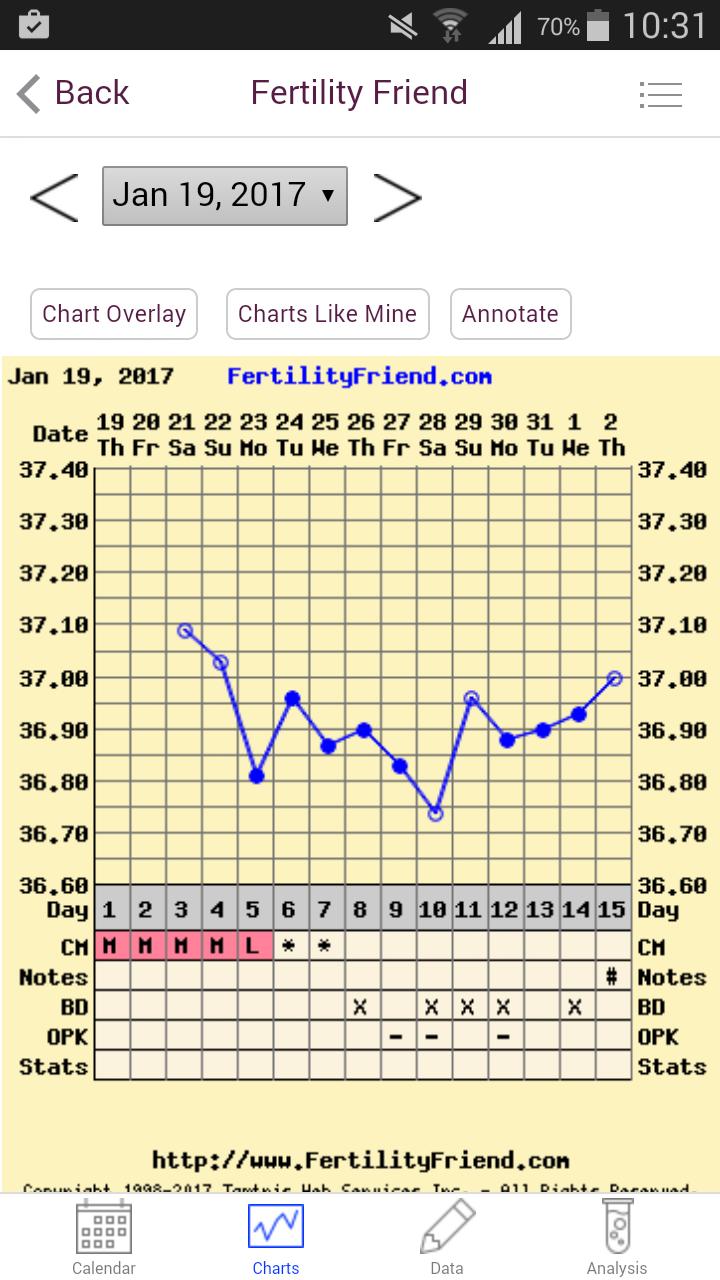This screenshot has height=1280, width=720.
Task: Go to the previous chart cycle
Action: tap(54, 197)
